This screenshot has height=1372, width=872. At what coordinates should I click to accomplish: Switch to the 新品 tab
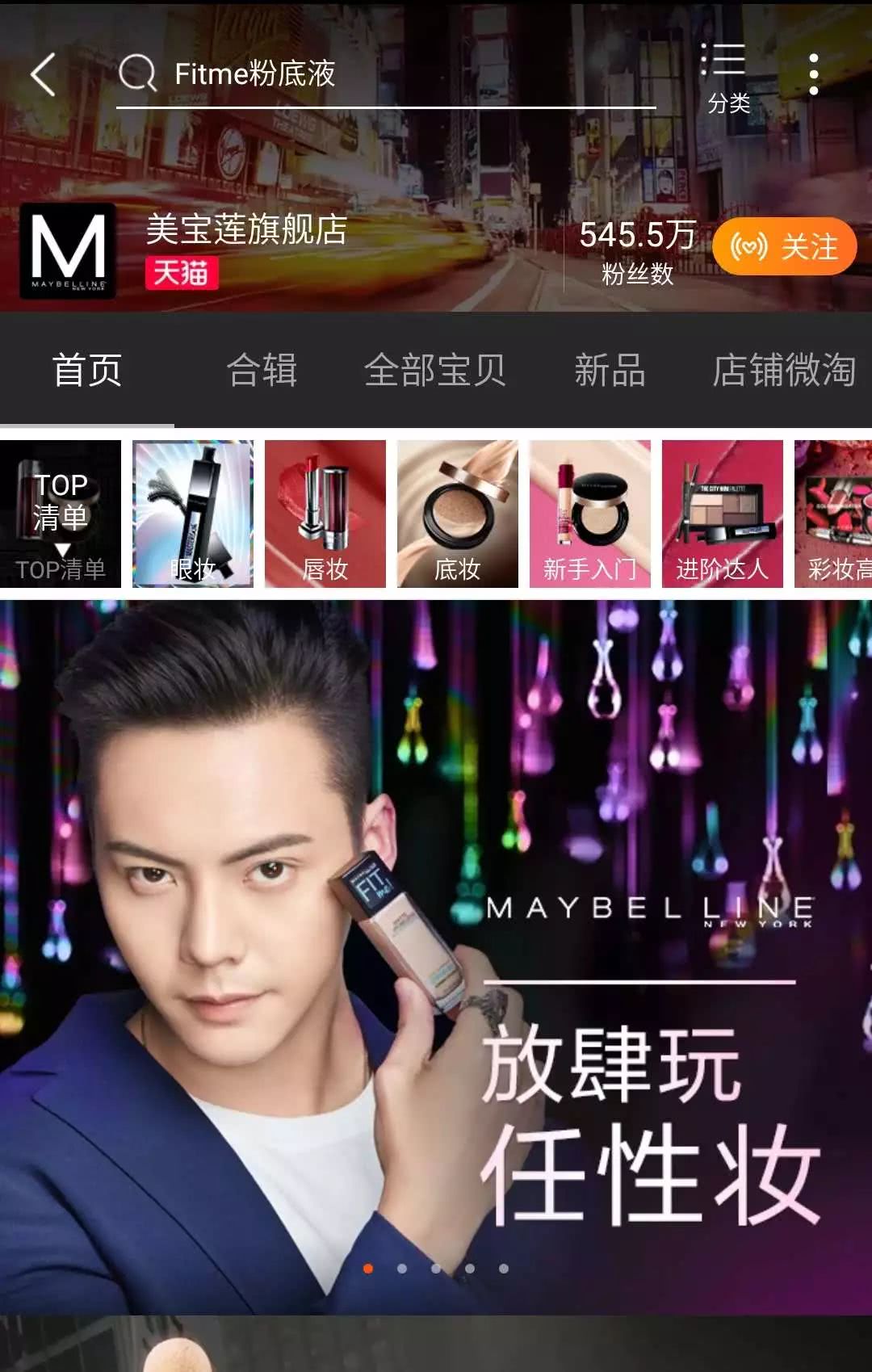[610, 370]
